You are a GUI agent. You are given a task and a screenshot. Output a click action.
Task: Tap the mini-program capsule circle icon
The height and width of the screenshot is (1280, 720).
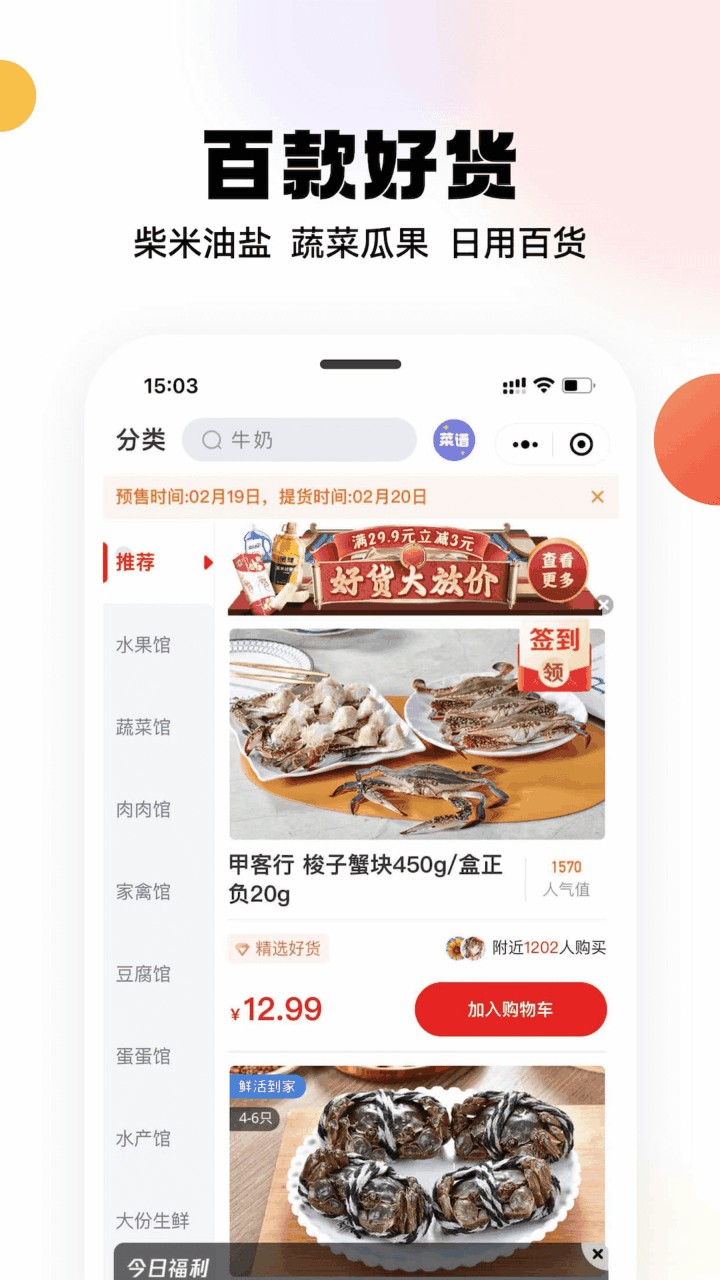[583, 443]
